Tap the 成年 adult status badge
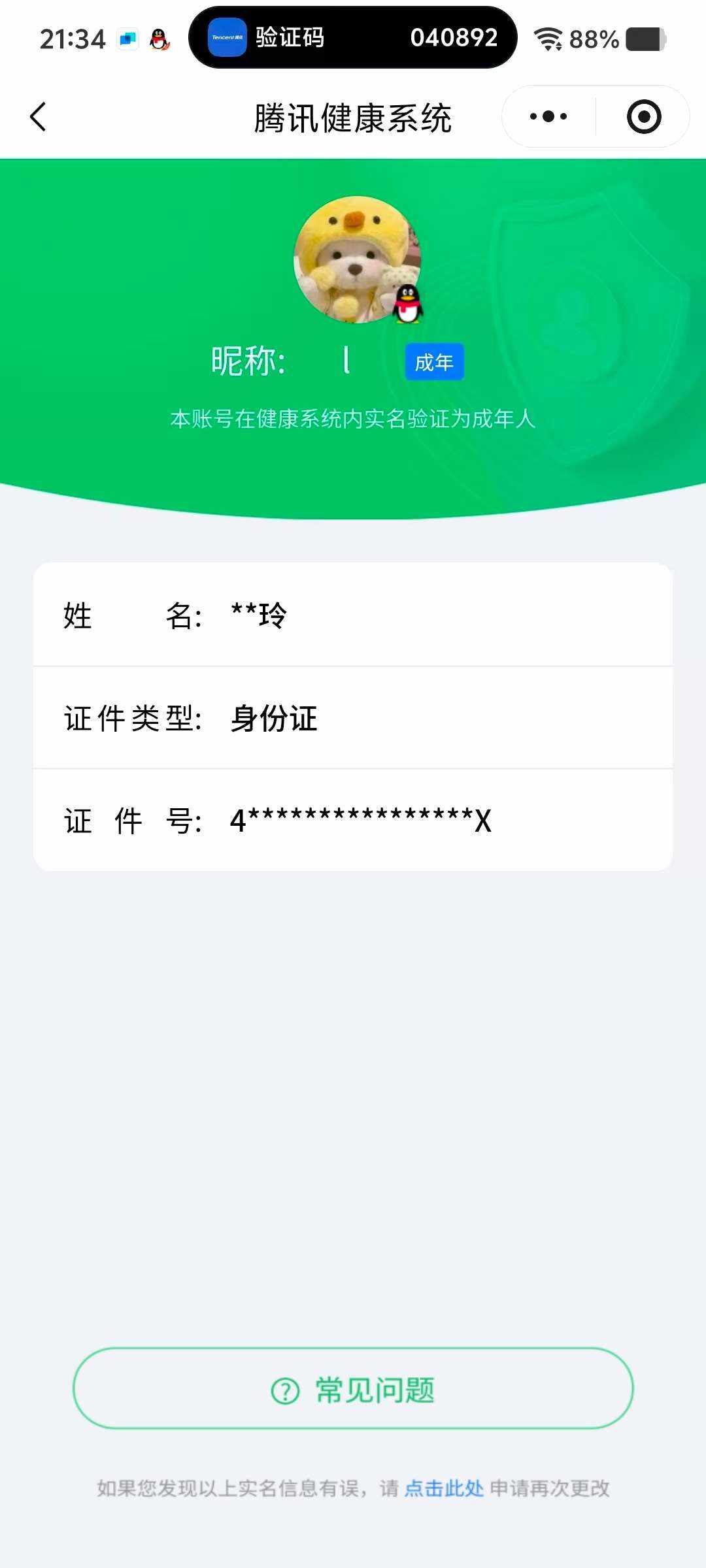 pos(433,361)
